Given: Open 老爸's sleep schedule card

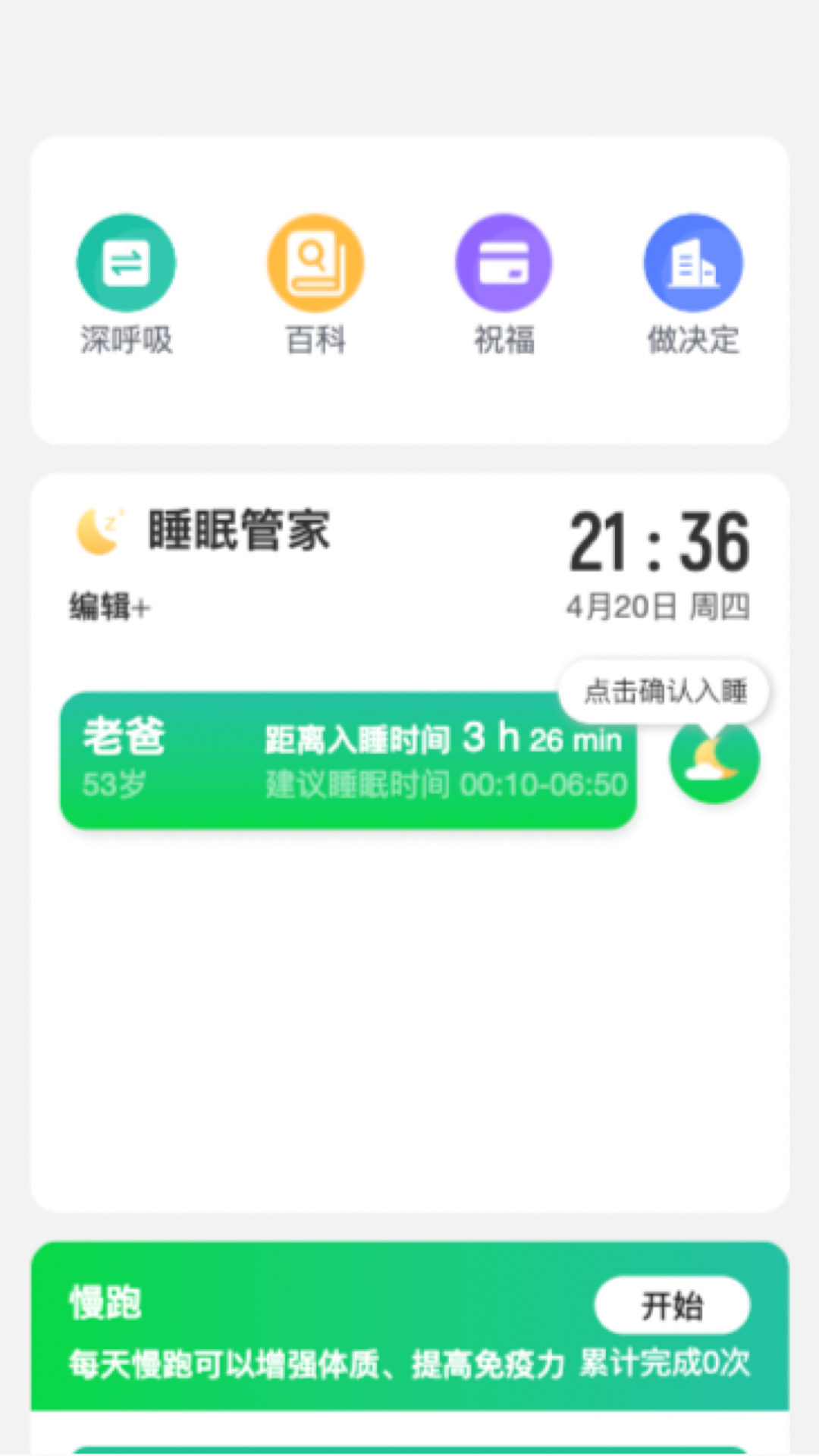Looking at the screenshot, I should click(x=348, y=760).
